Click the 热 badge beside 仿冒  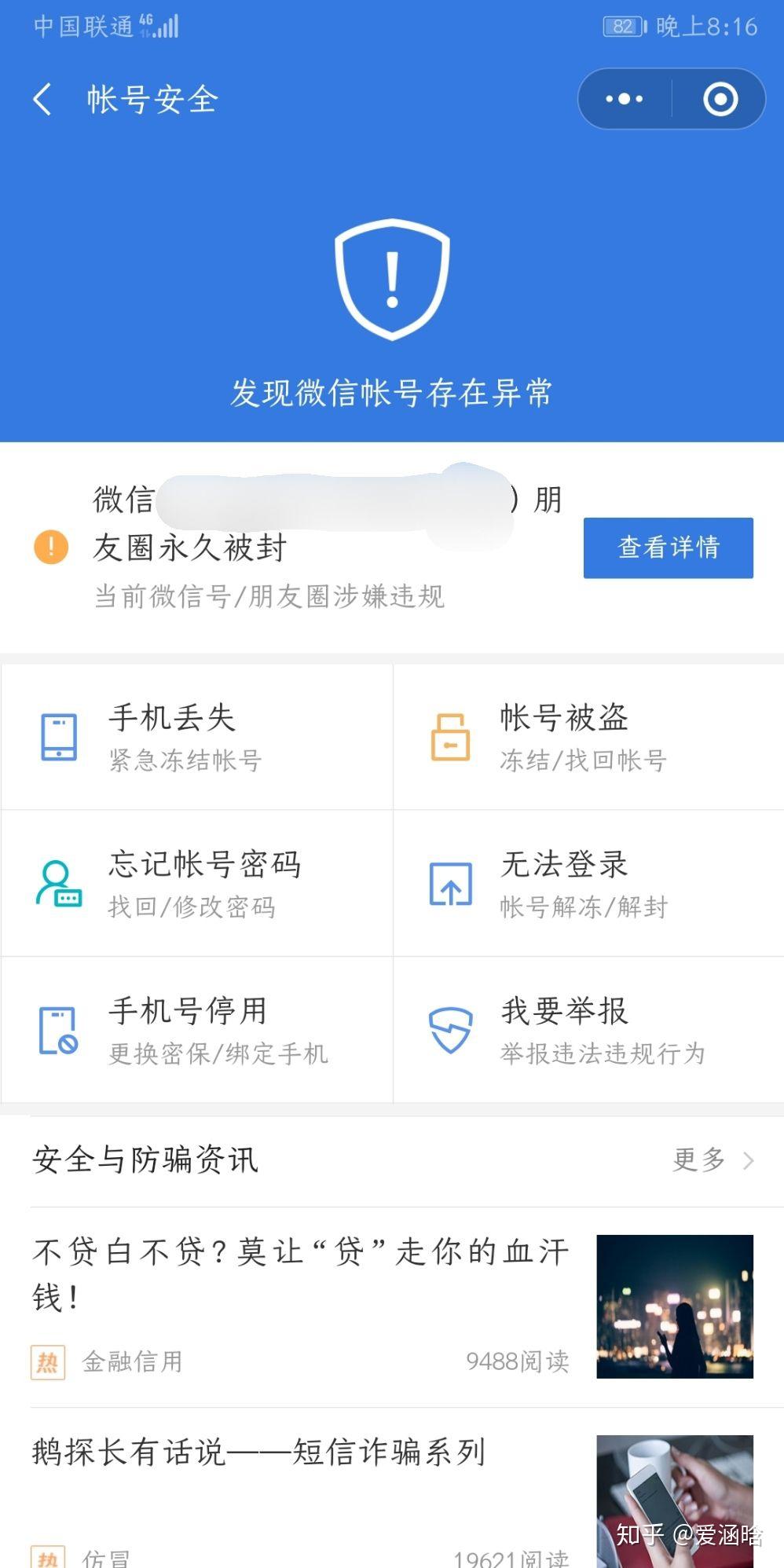(x=46, y=1558)
